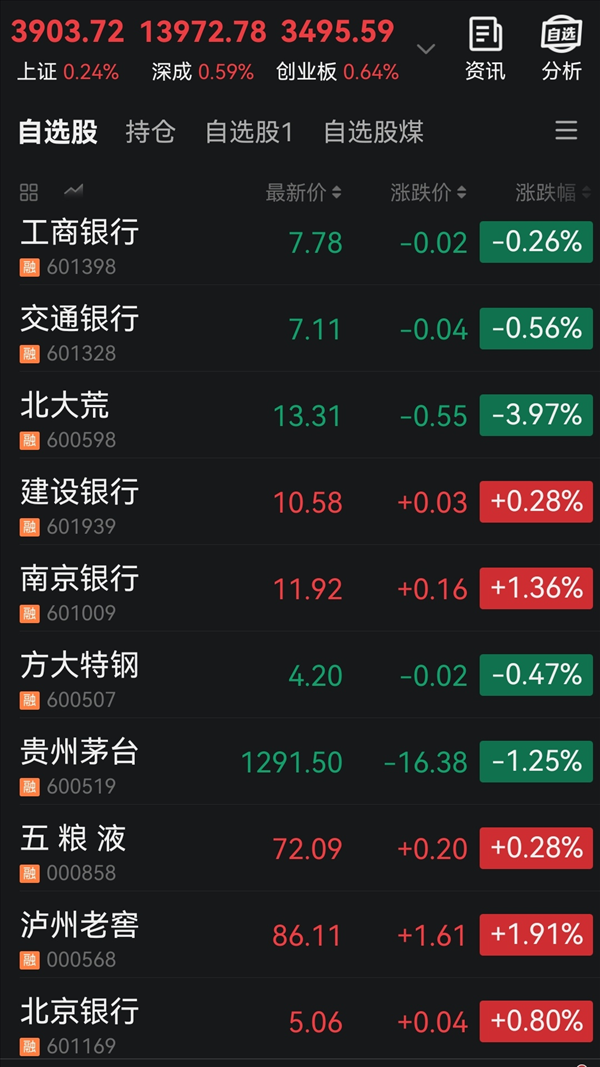Sort list by 涨跌幅 column
The height and width of the screenshot is (1067, 600).
(x=553, y=193)
